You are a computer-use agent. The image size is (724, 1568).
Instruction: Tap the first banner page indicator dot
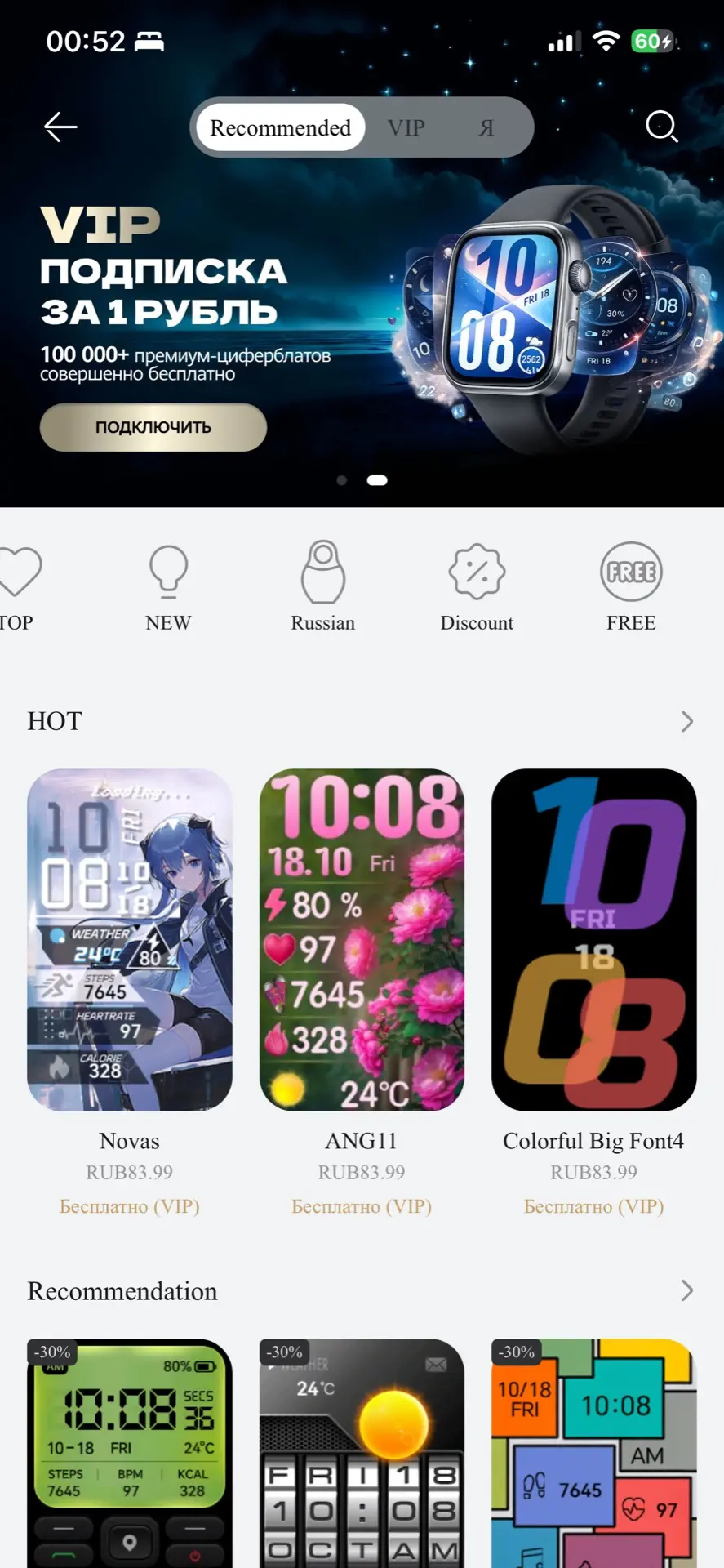[x=342, y=480]
